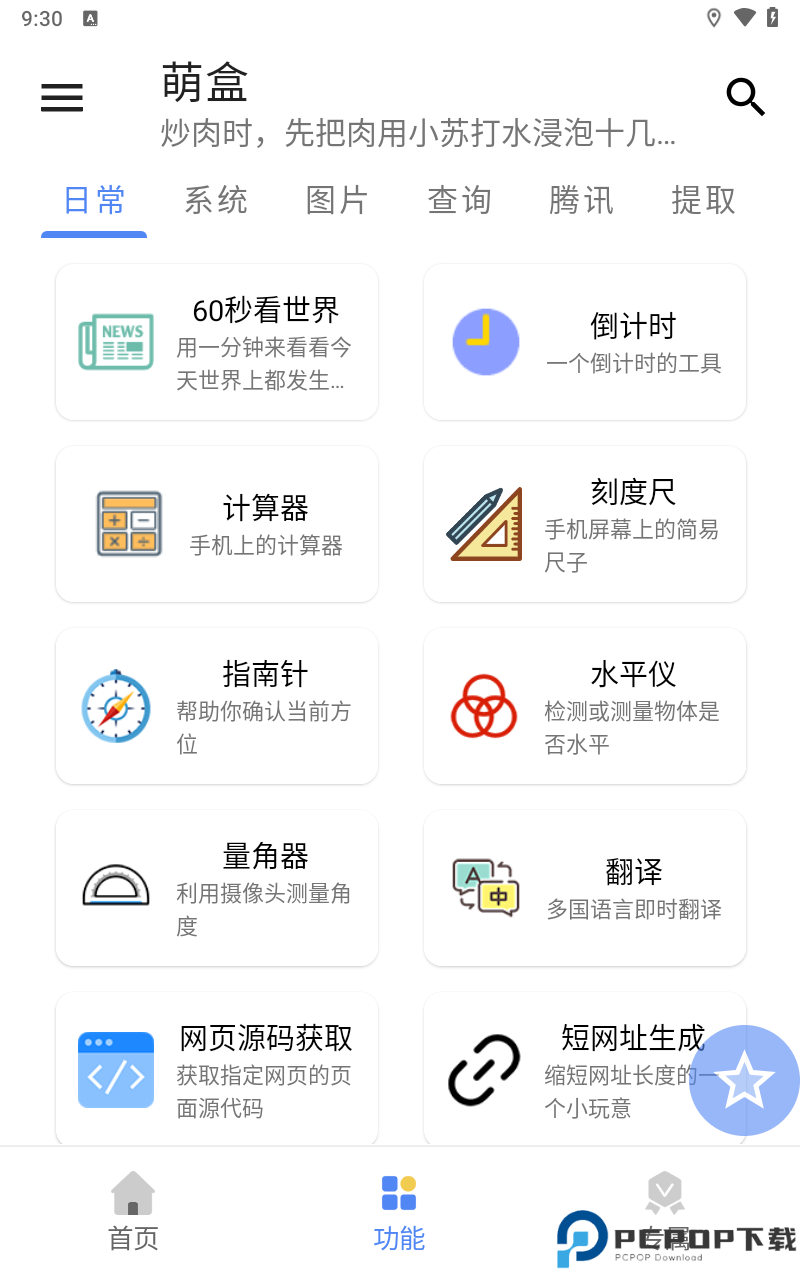
Task: Open the 指南针 compass icon
Action: [x=115, y=706]
